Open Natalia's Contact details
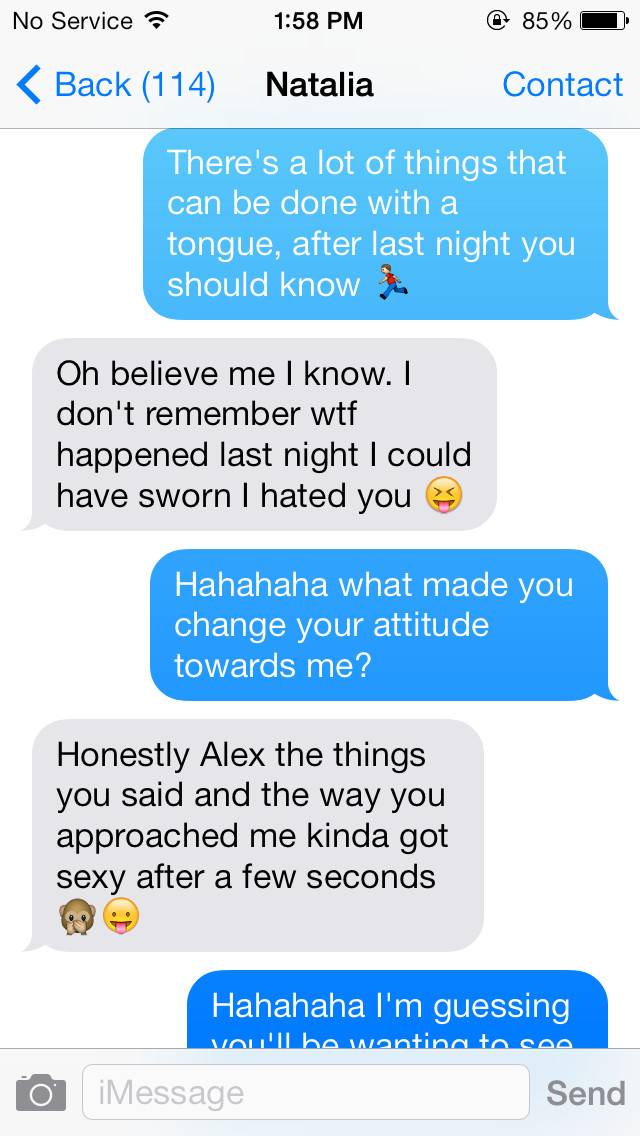The image size is (640, 1136). coord(562,85)
